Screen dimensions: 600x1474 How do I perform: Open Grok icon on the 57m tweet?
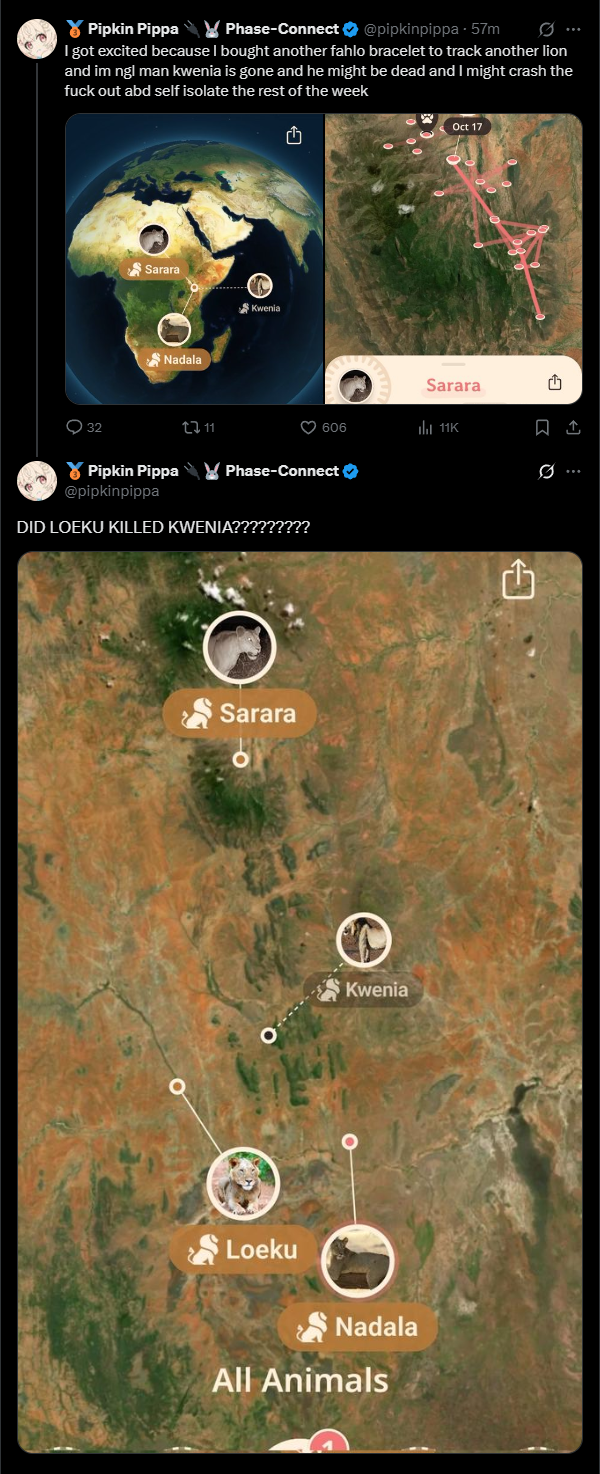tap(546, 29)
